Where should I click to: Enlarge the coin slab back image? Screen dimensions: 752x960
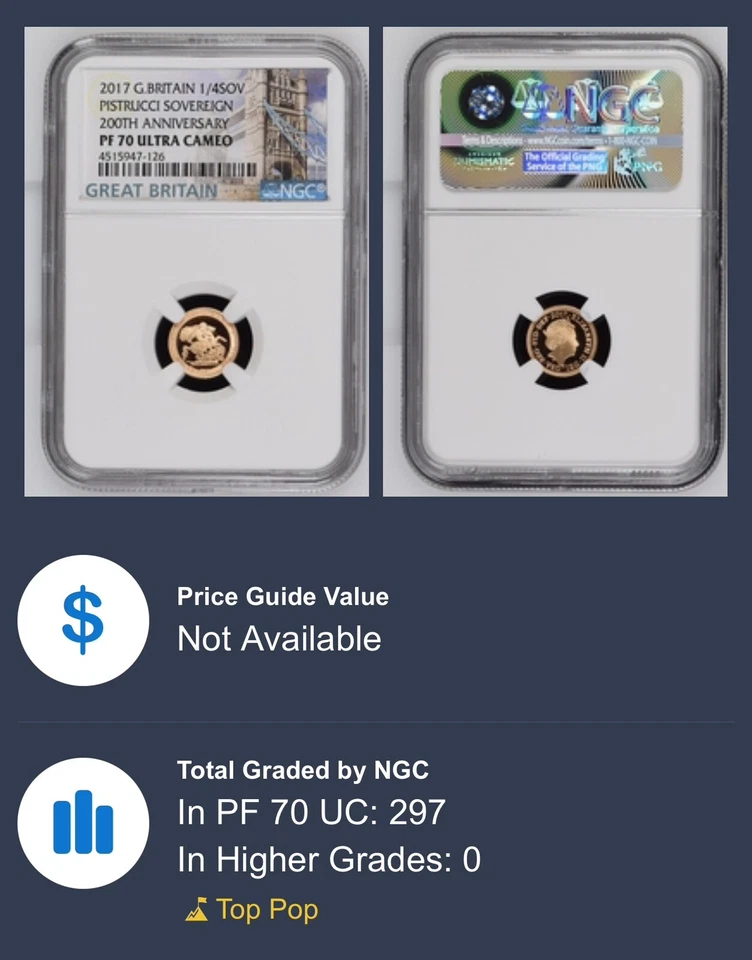tap(554, 262)
